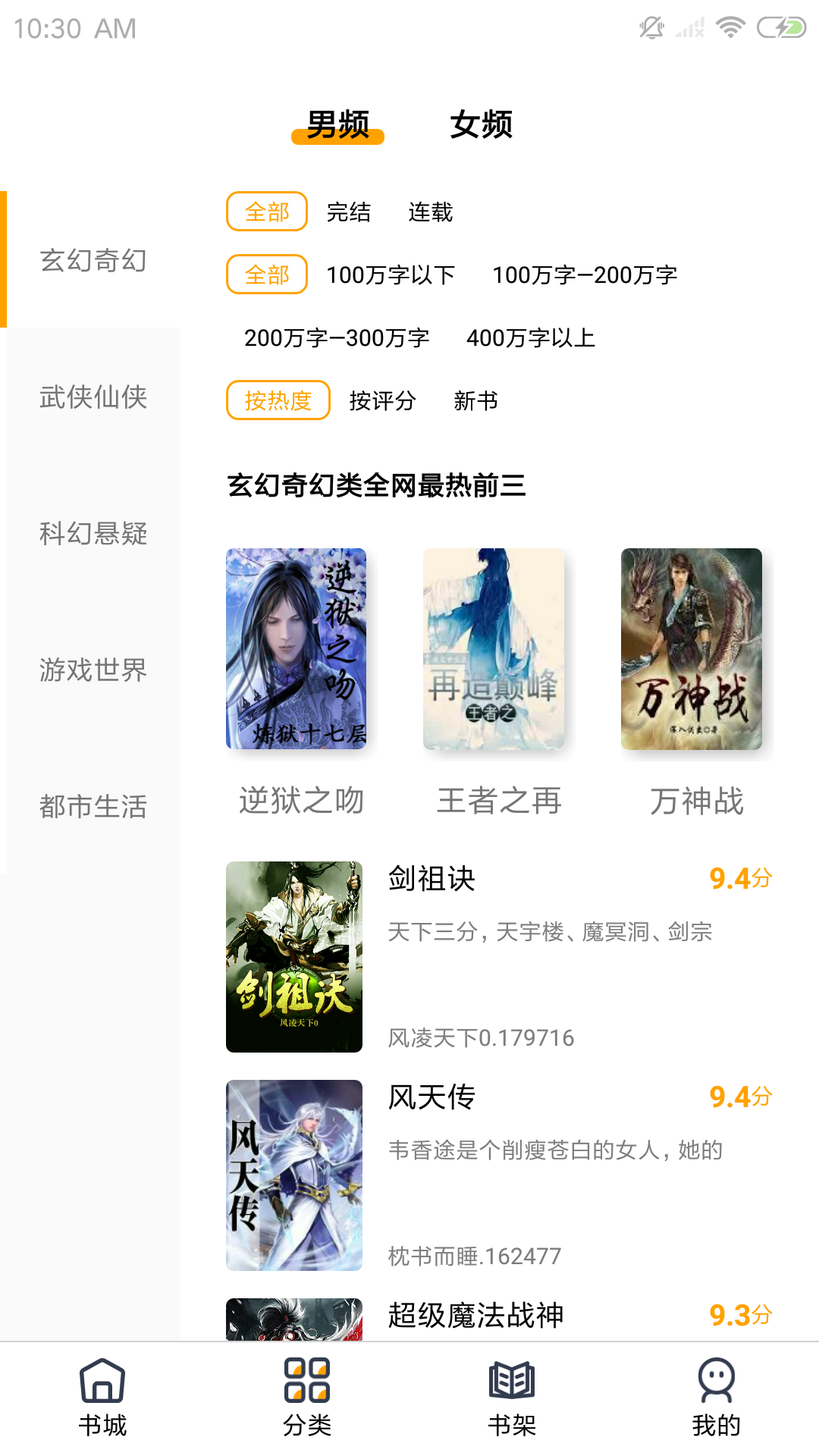Choose the 400万字以上 filter
Viewport: 819px width, 1456px height.
(531, 337)
